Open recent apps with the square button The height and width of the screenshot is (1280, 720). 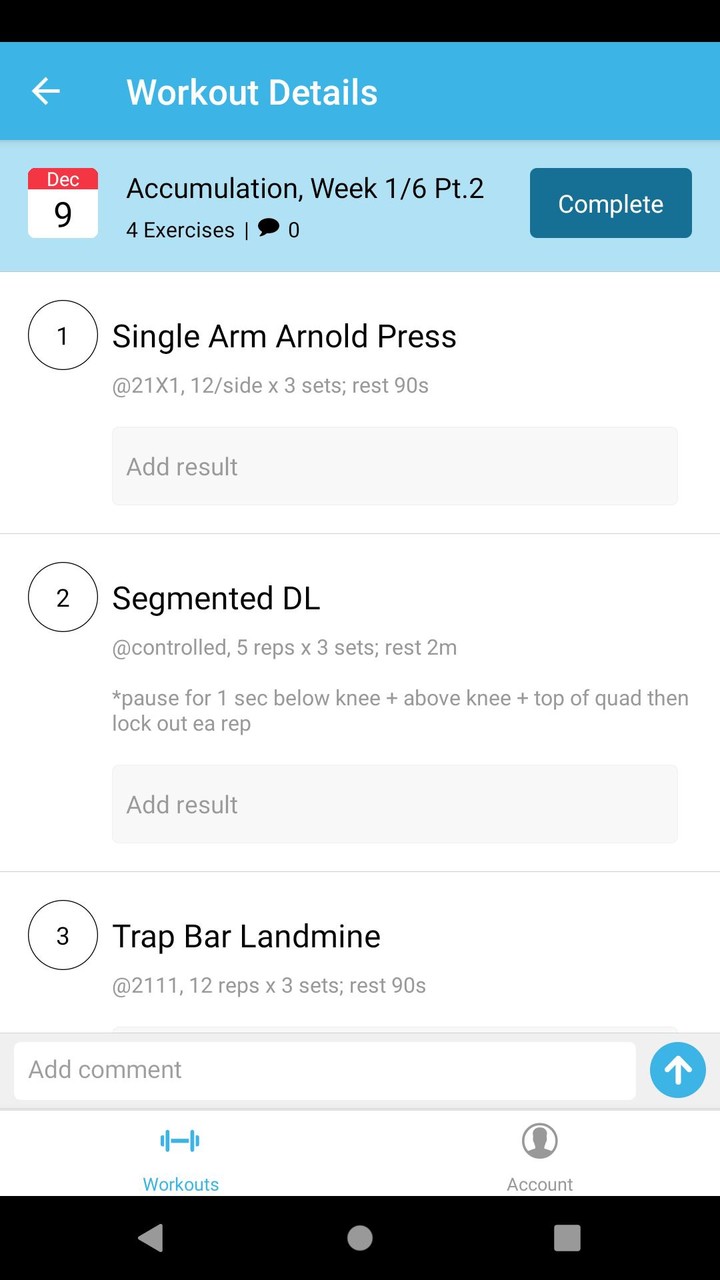566,1238
